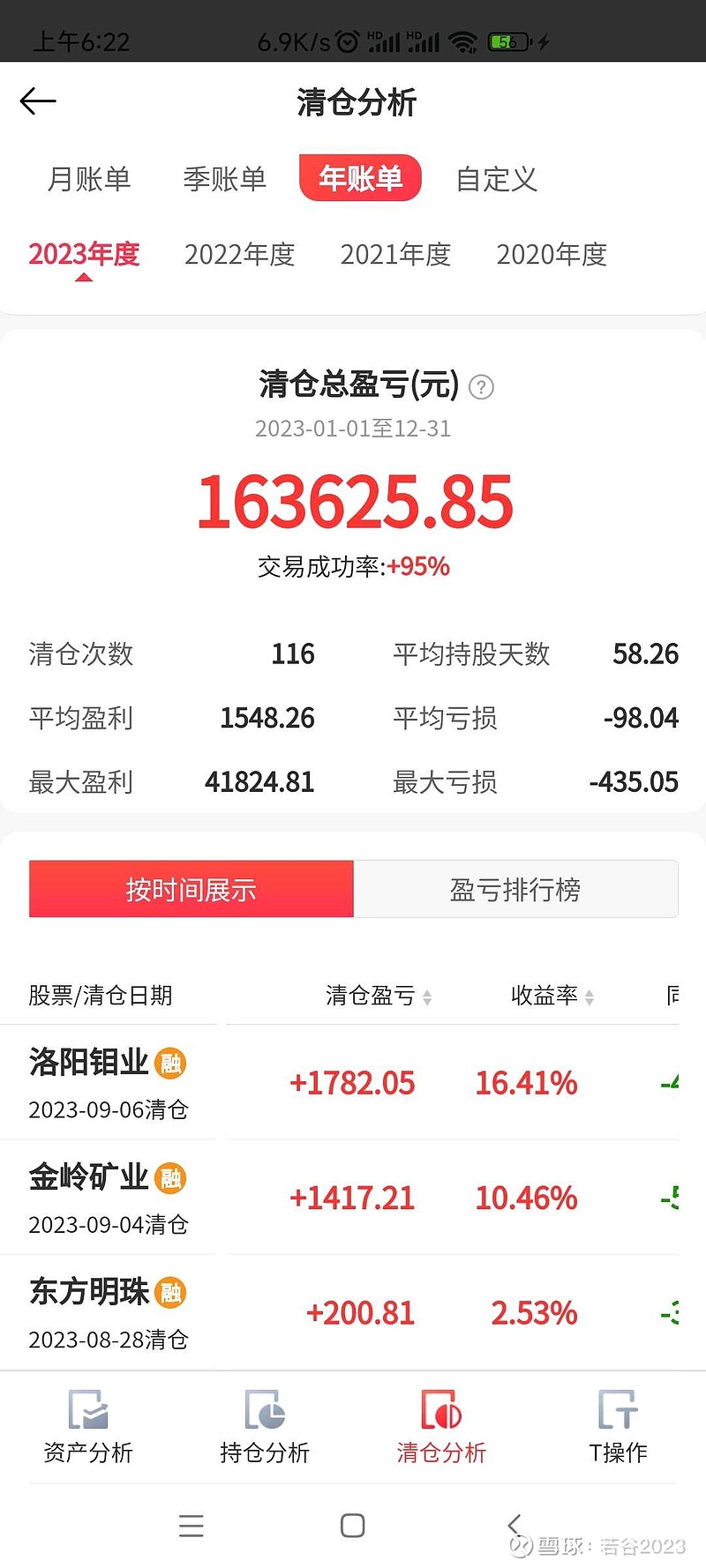Sort by 收益率 column

click(552, 996)
